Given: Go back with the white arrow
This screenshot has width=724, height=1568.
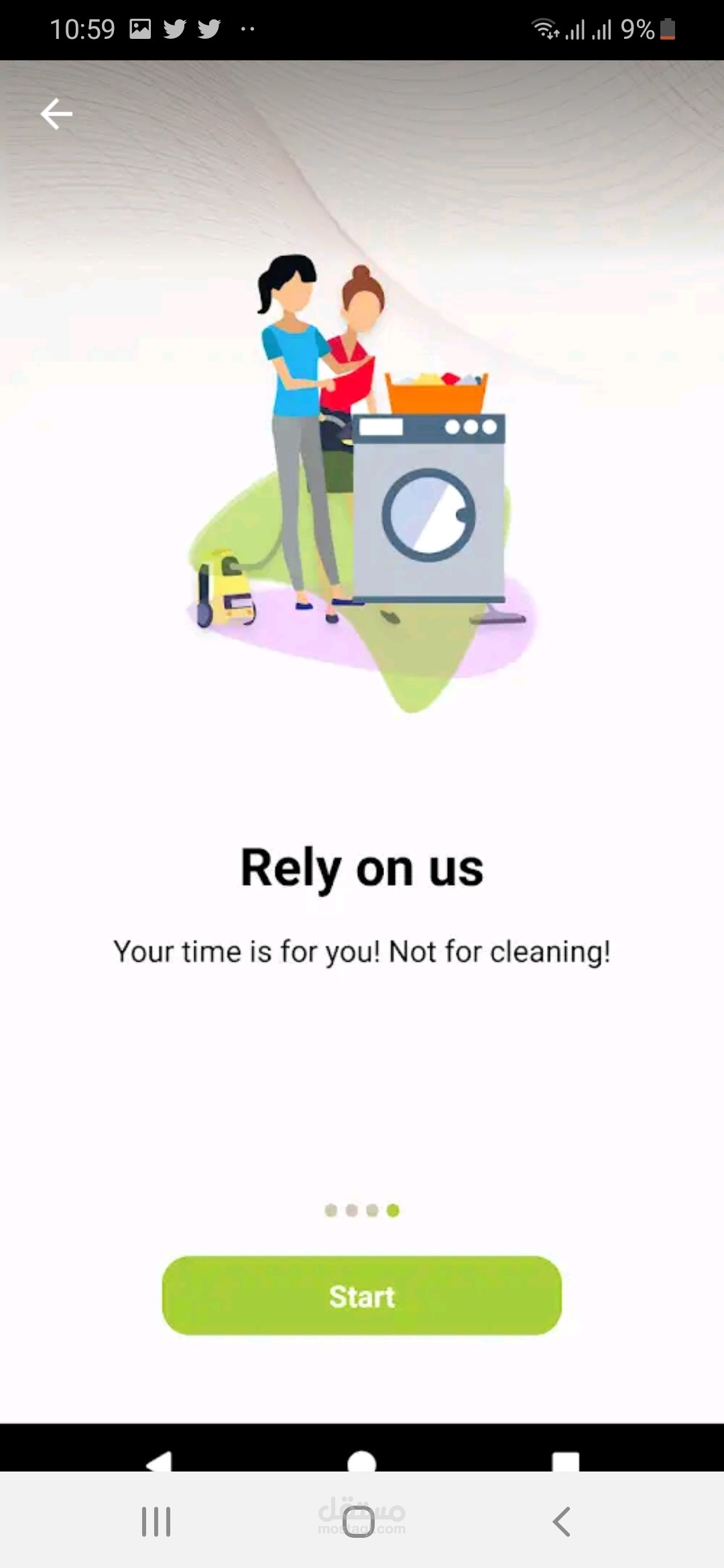Looking at the screenshot, I should tap(56, 114).
